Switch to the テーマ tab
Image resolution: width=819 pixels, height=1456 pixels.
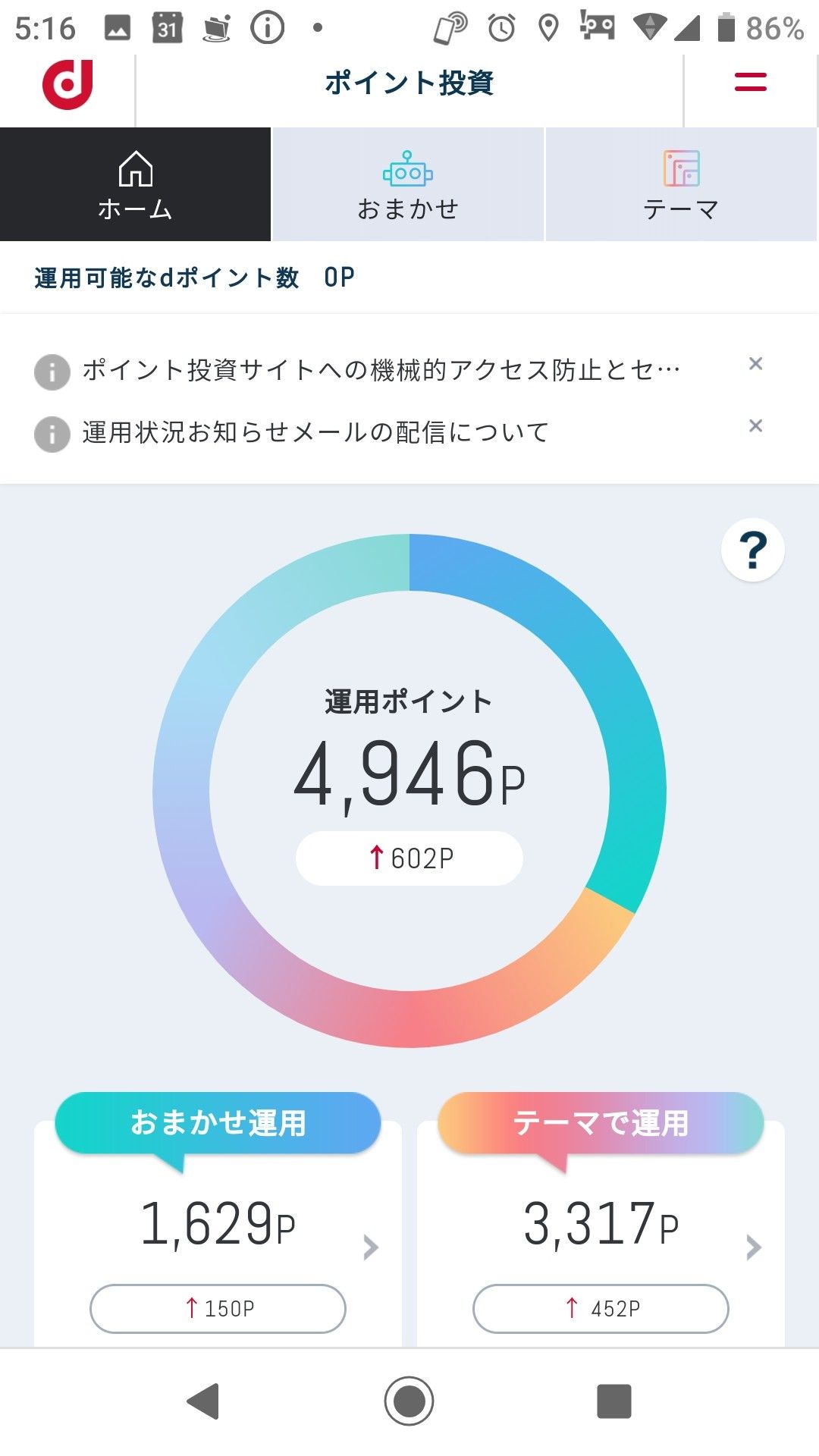pos(681,185)
